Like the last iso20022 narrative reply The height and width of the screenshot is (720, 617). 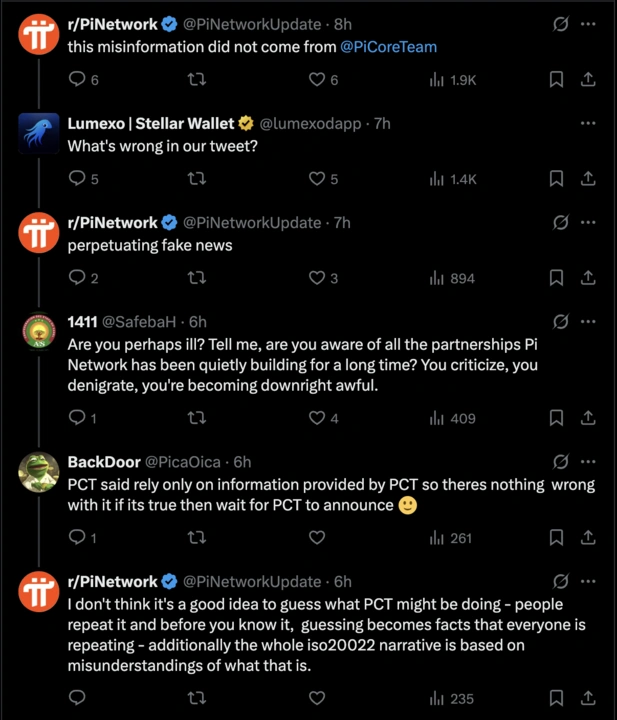317,697
